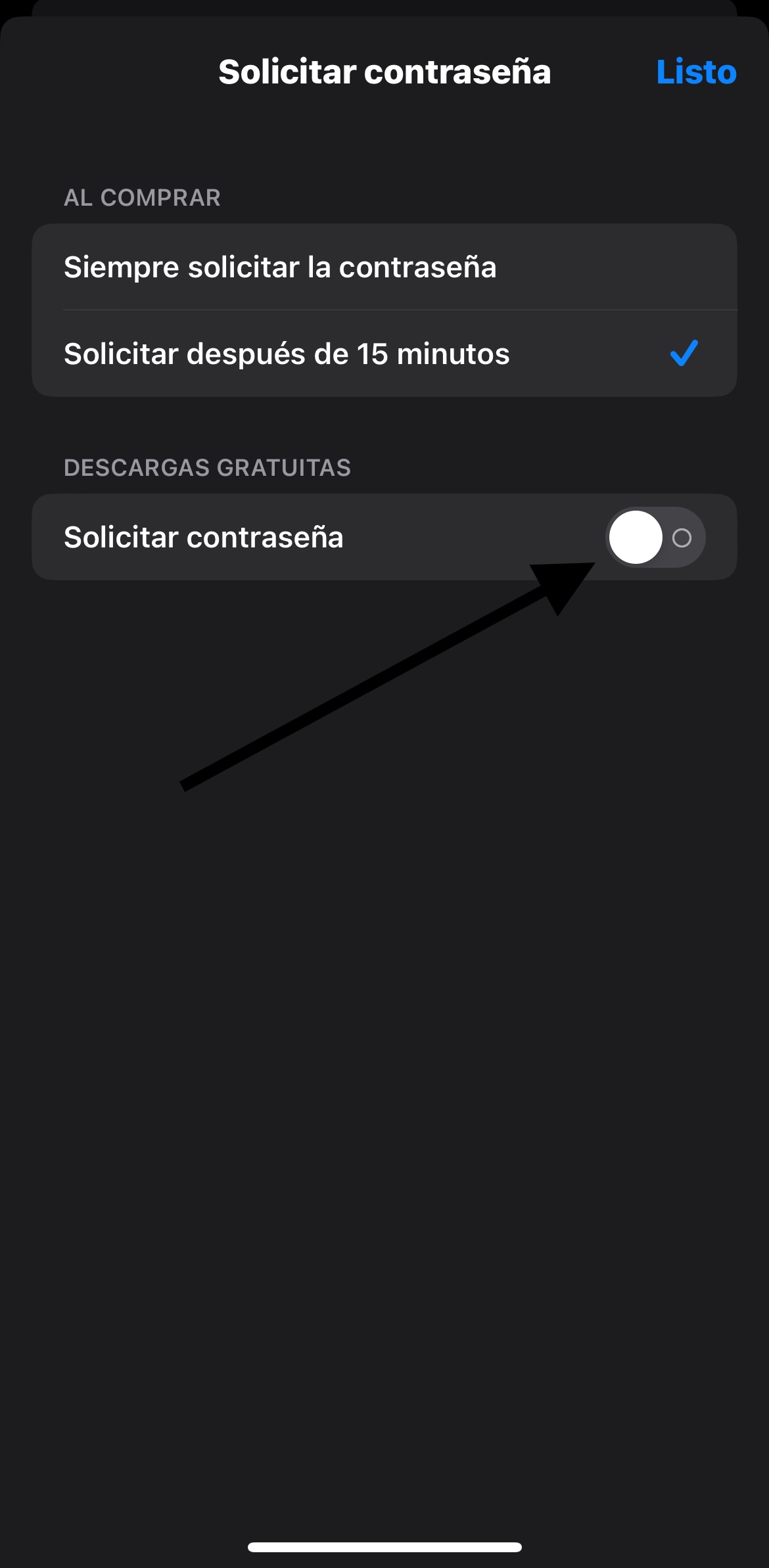Image resolution: width=769 pixels, height=1568 pixels.
Task: Tap Listo to finish
Action: coord(696,72)
